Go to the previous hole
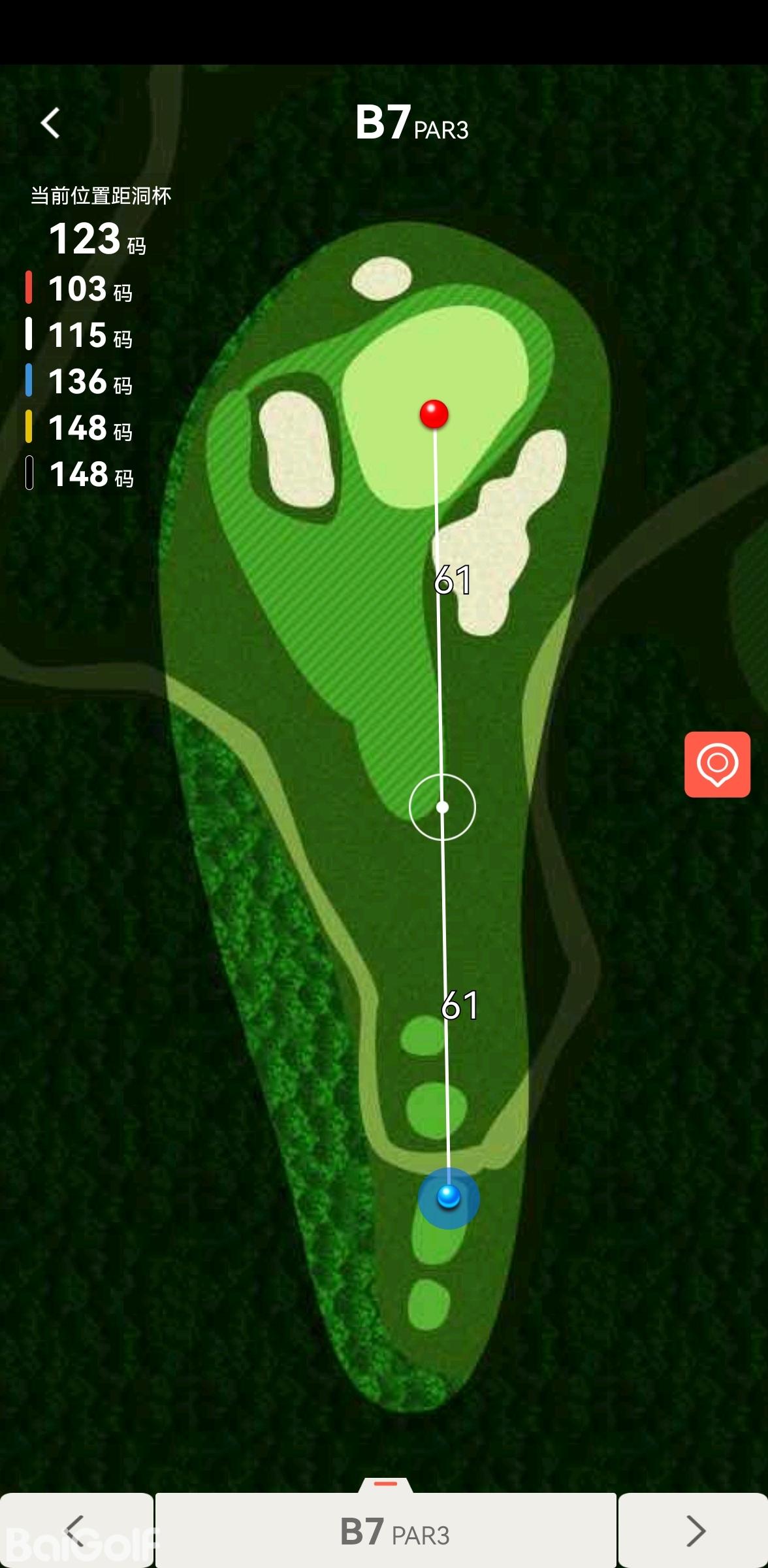Screen dimensions: 768x1568 (x=76, y=1530)
